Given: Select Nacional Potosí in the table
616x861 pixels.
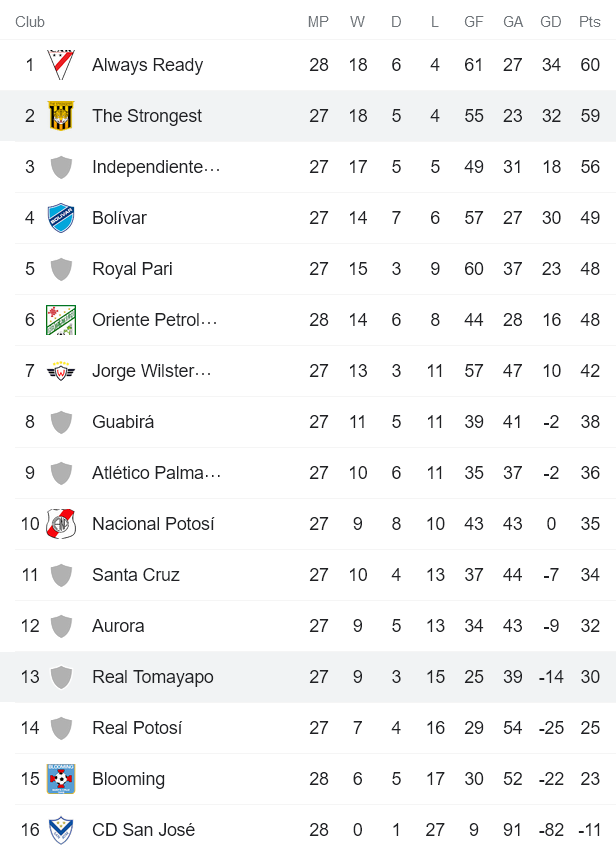Looking at the screenshot, I should tap(153, 524).
